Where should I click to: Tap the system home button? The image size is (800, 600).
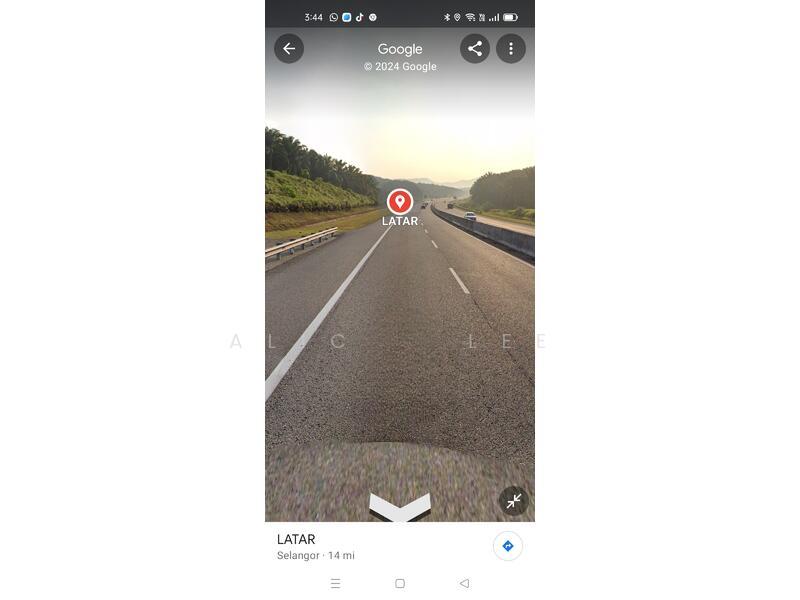pyautogui.click(x=400, y=583)
